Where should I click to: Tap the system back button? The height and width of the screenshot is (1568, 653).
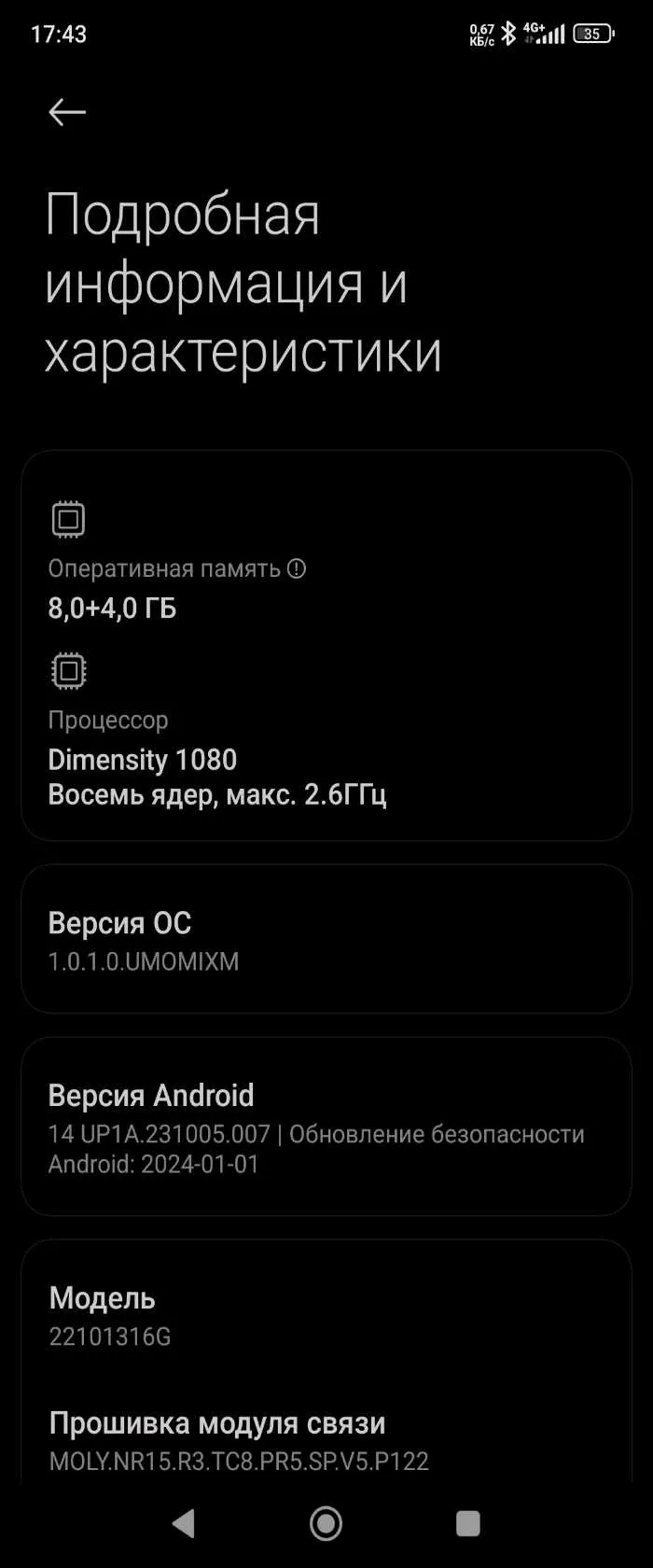click(x=184, y=1523)
